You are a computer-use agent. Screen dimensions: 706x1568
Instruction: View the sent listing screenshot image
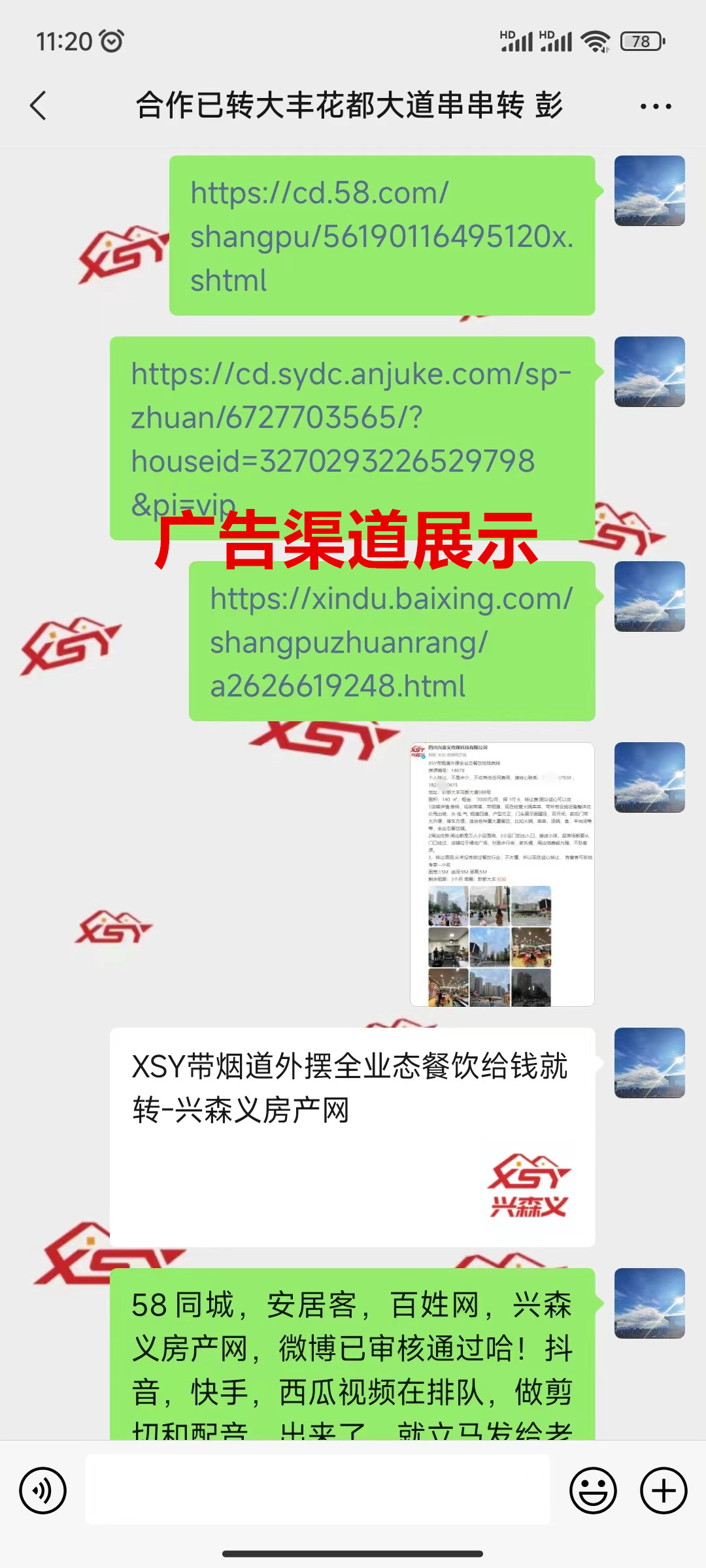tap(501, 874)
